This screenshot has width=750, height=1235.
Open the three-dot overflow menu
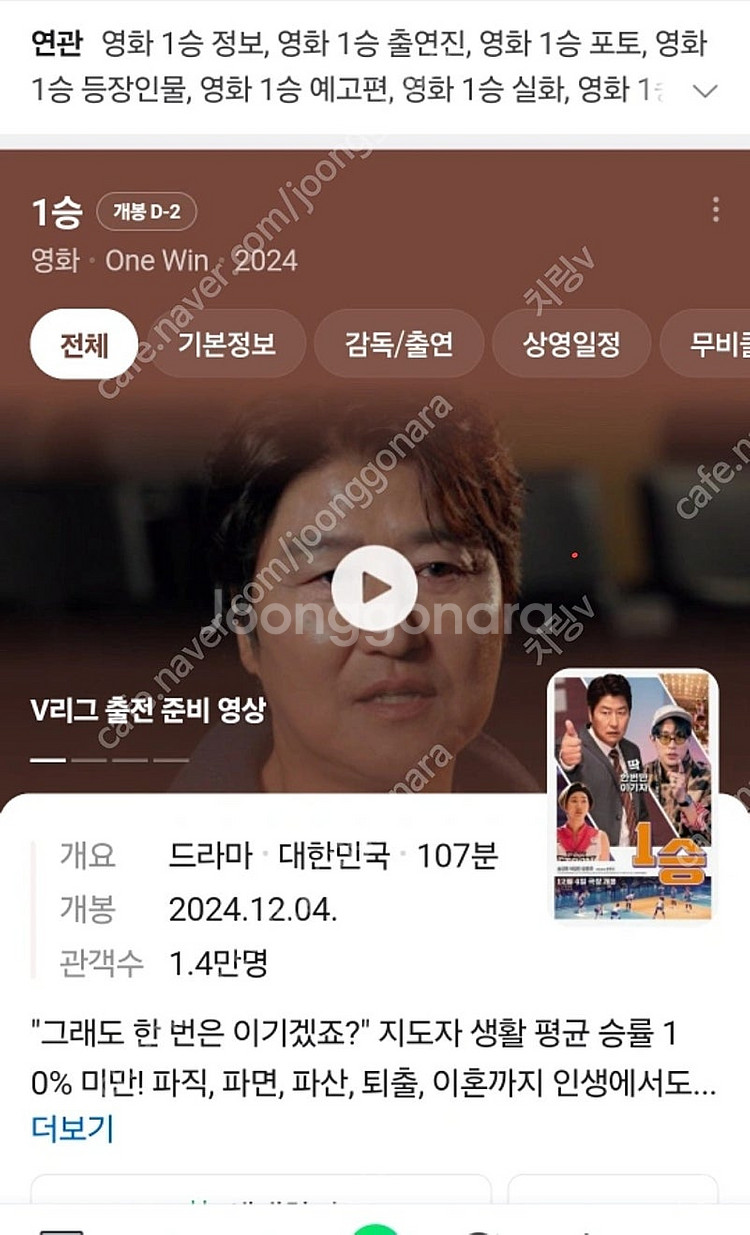pyautogui.click(x=715, y=210)
